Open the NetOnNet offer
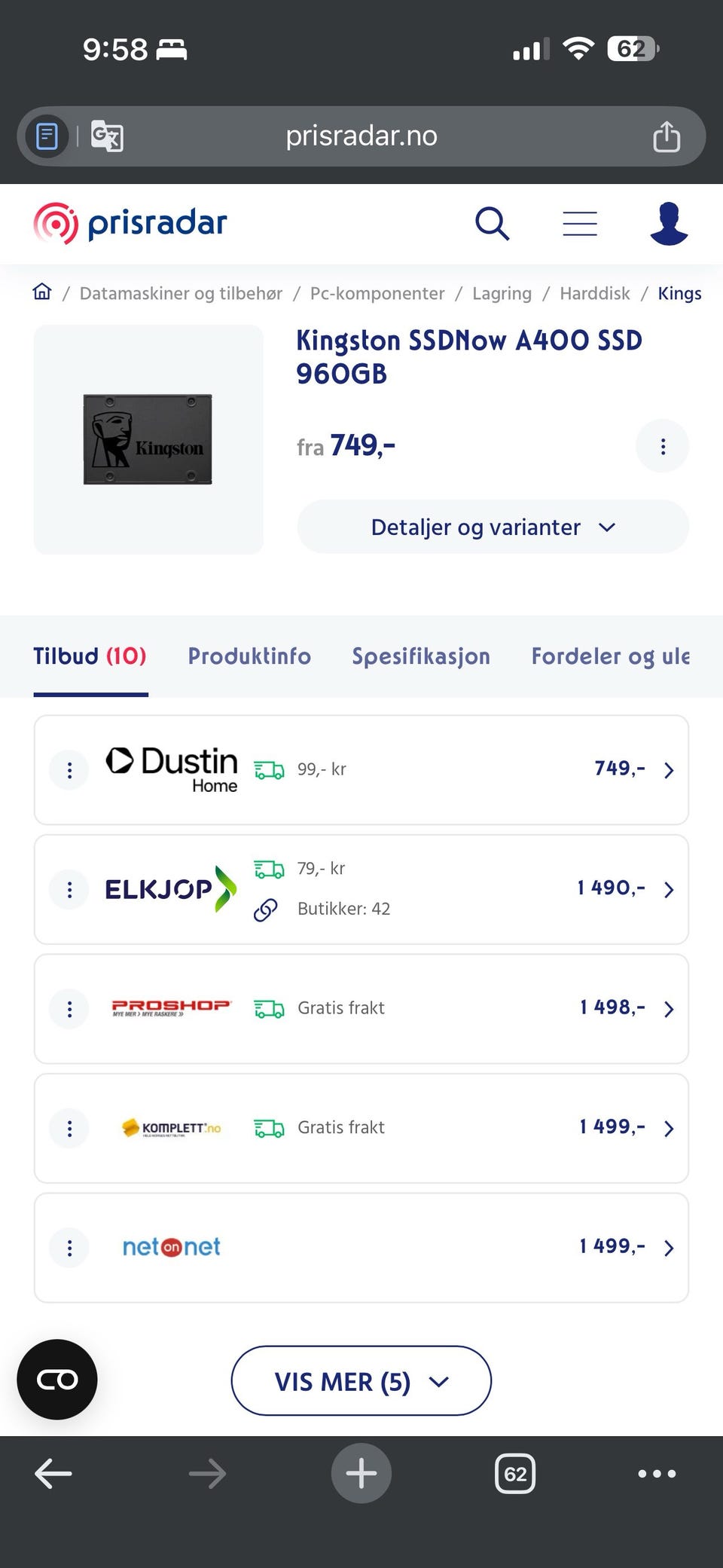Screen dimensions: 723x1568 click(361, 1247)
